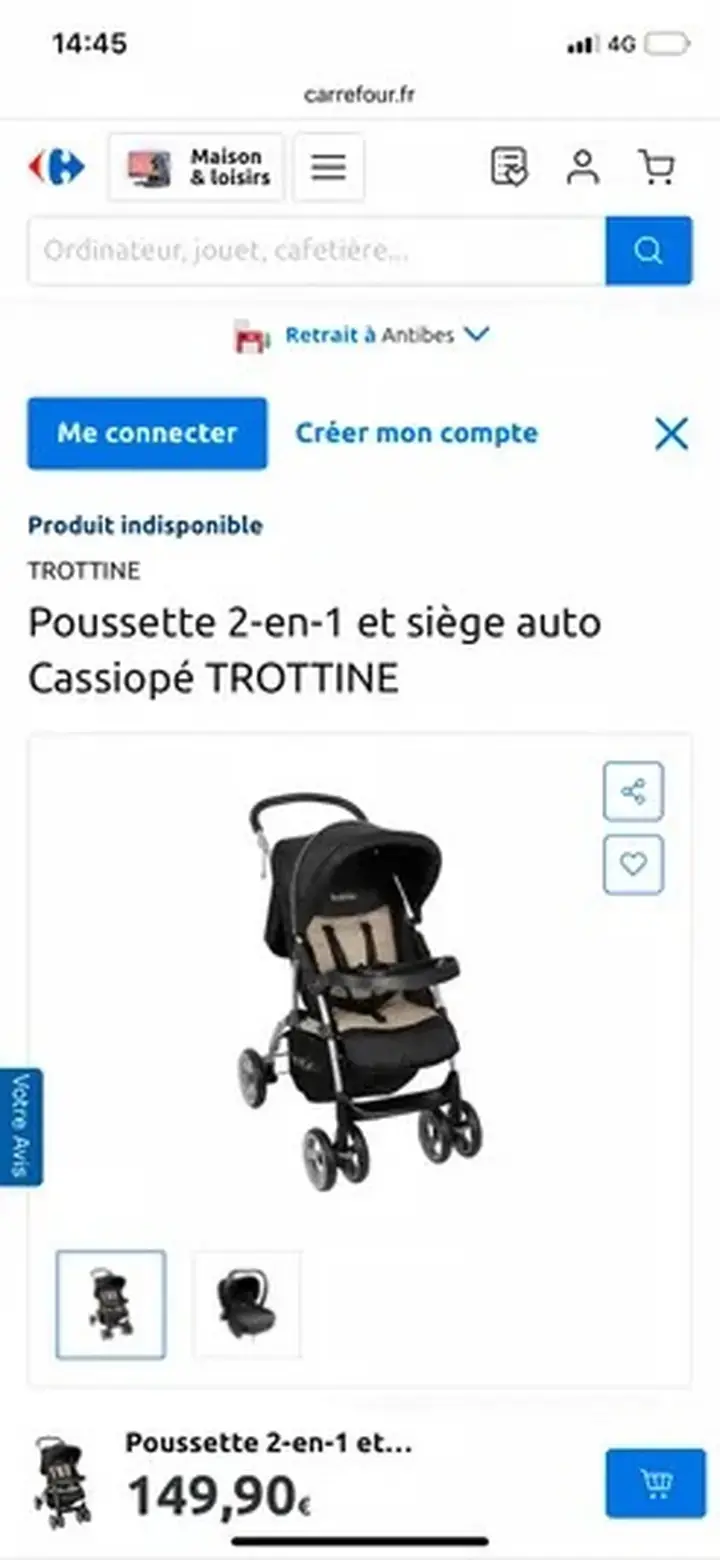Tap Me connecter button

[x=147, y=433]
